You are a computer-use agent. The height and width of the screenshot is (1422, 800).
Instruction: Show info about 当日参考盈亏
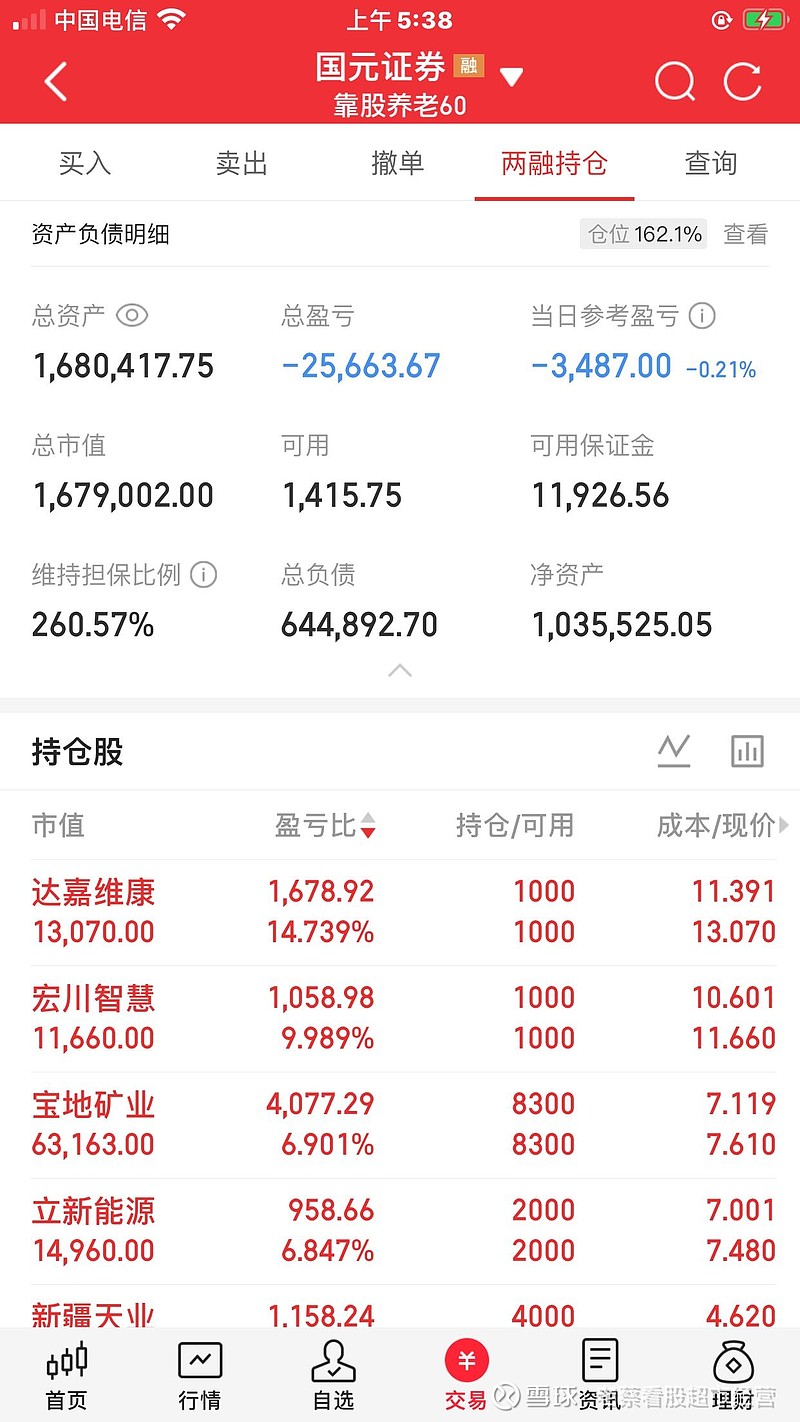pyautogui.click(x=703, y=317)
